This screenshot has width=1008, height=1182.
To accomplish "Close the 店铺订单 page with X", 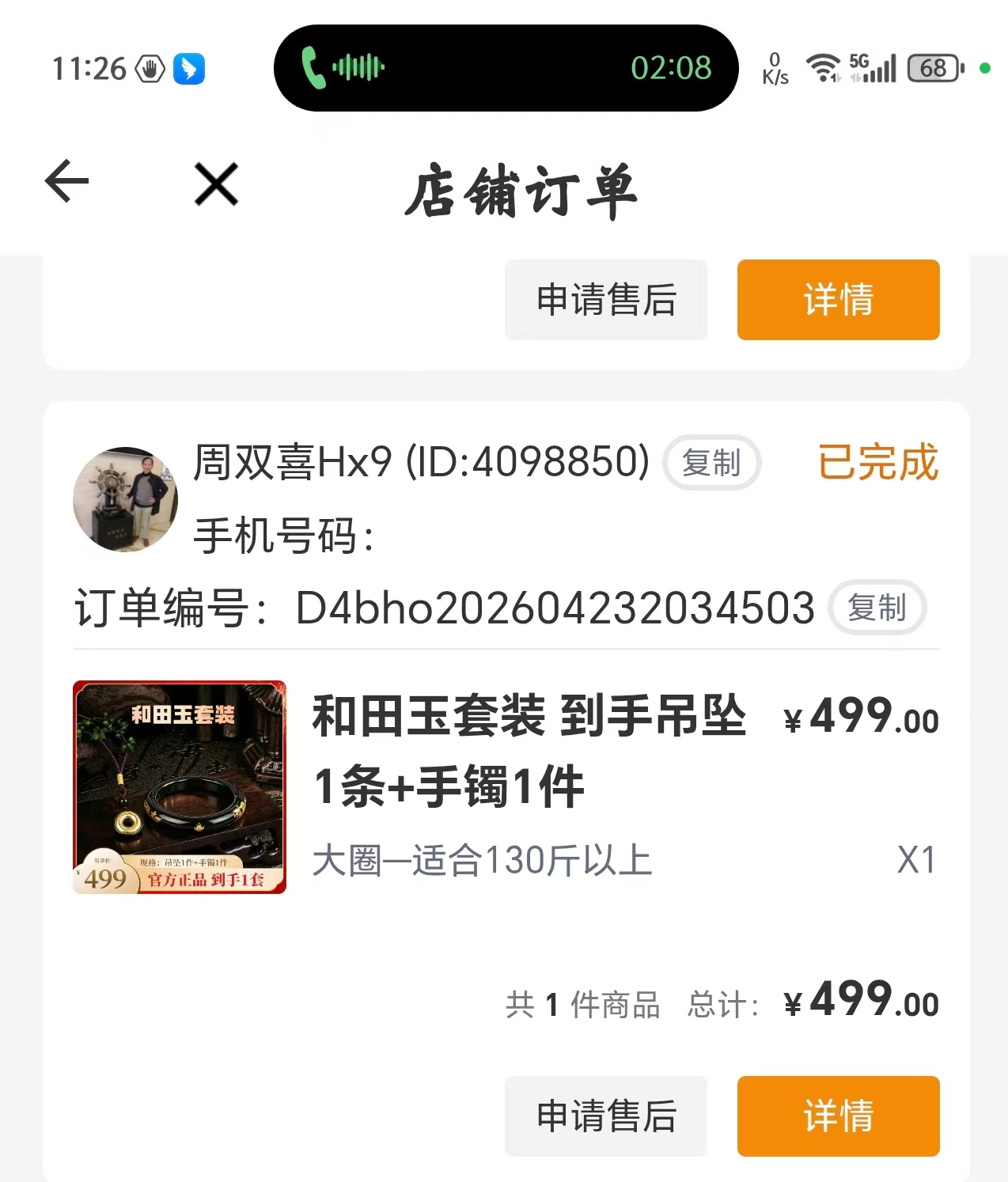I will pyautogui.click(x=216, y=184).
